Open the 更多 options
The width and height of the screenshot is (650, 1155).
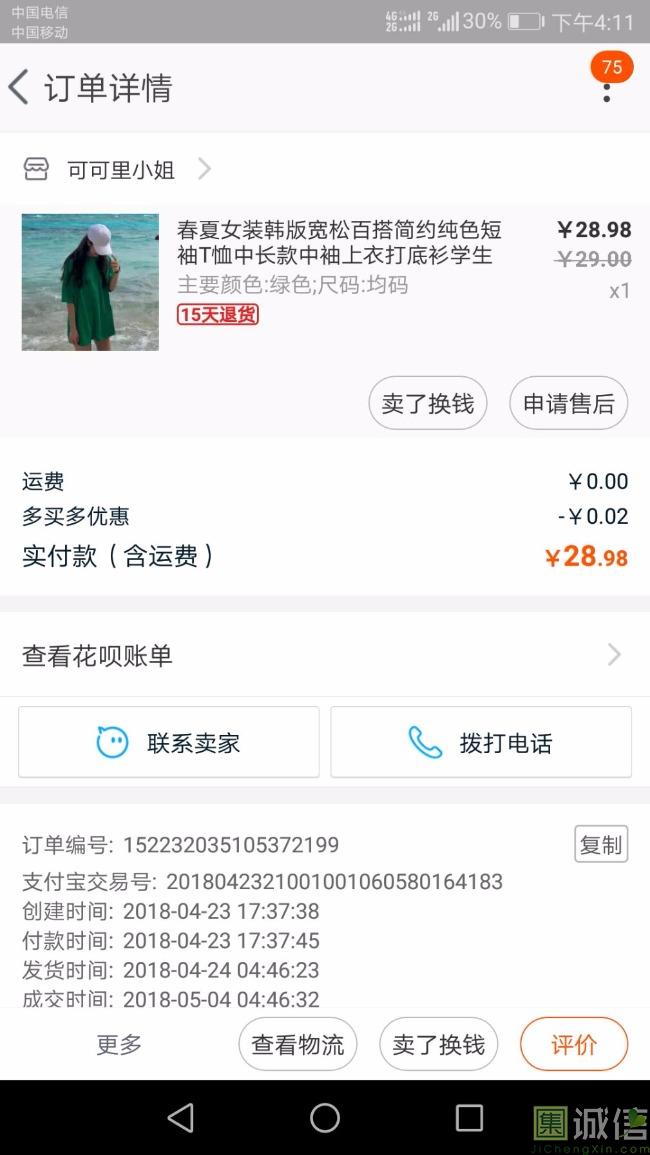click(119, 1045)
